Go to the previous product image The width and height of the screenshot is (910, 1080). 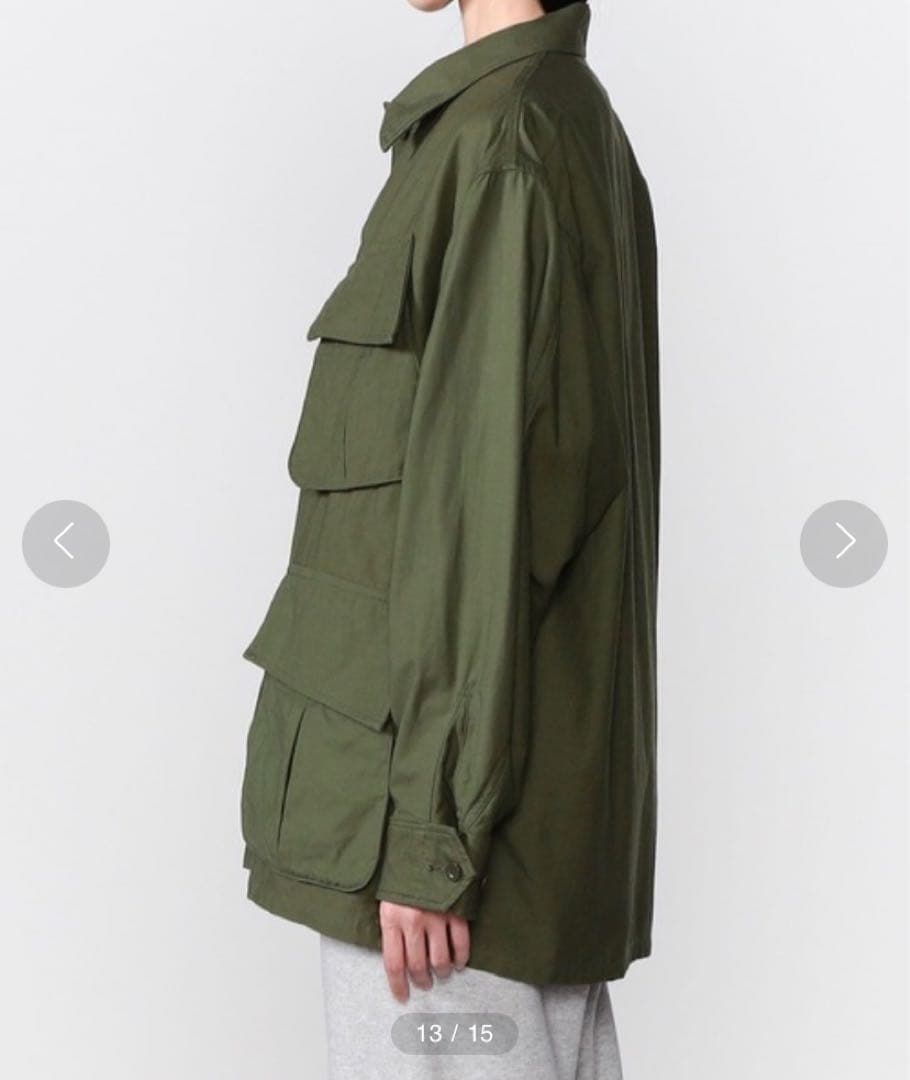tap(66, 543)
